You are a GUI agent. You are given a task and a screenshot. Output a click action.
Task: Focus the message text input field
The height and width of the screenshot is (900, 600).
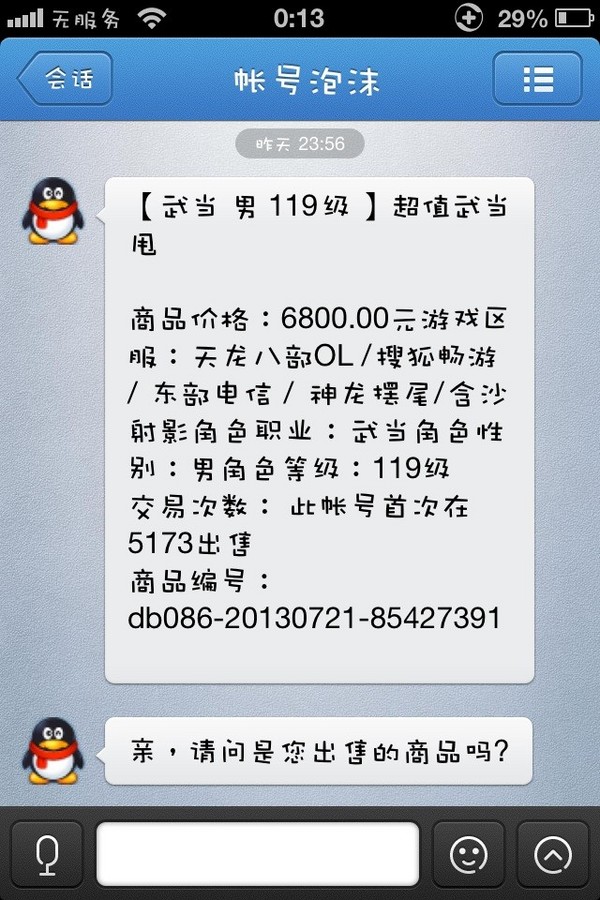[x=257, y=853]
